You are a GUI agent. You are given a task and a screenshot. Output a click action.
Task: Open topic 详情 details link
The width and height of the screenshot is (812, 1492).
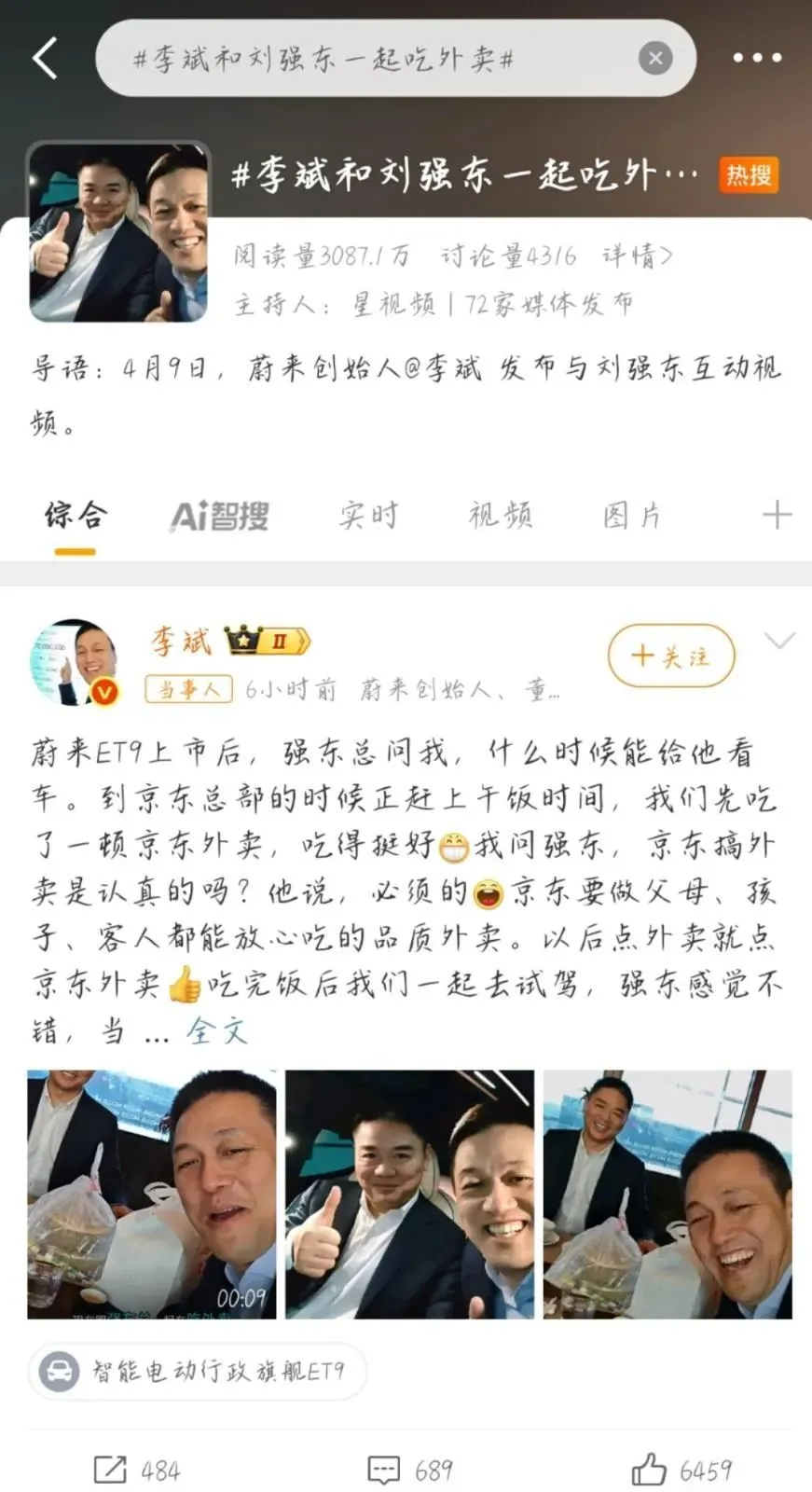(638, 256)
